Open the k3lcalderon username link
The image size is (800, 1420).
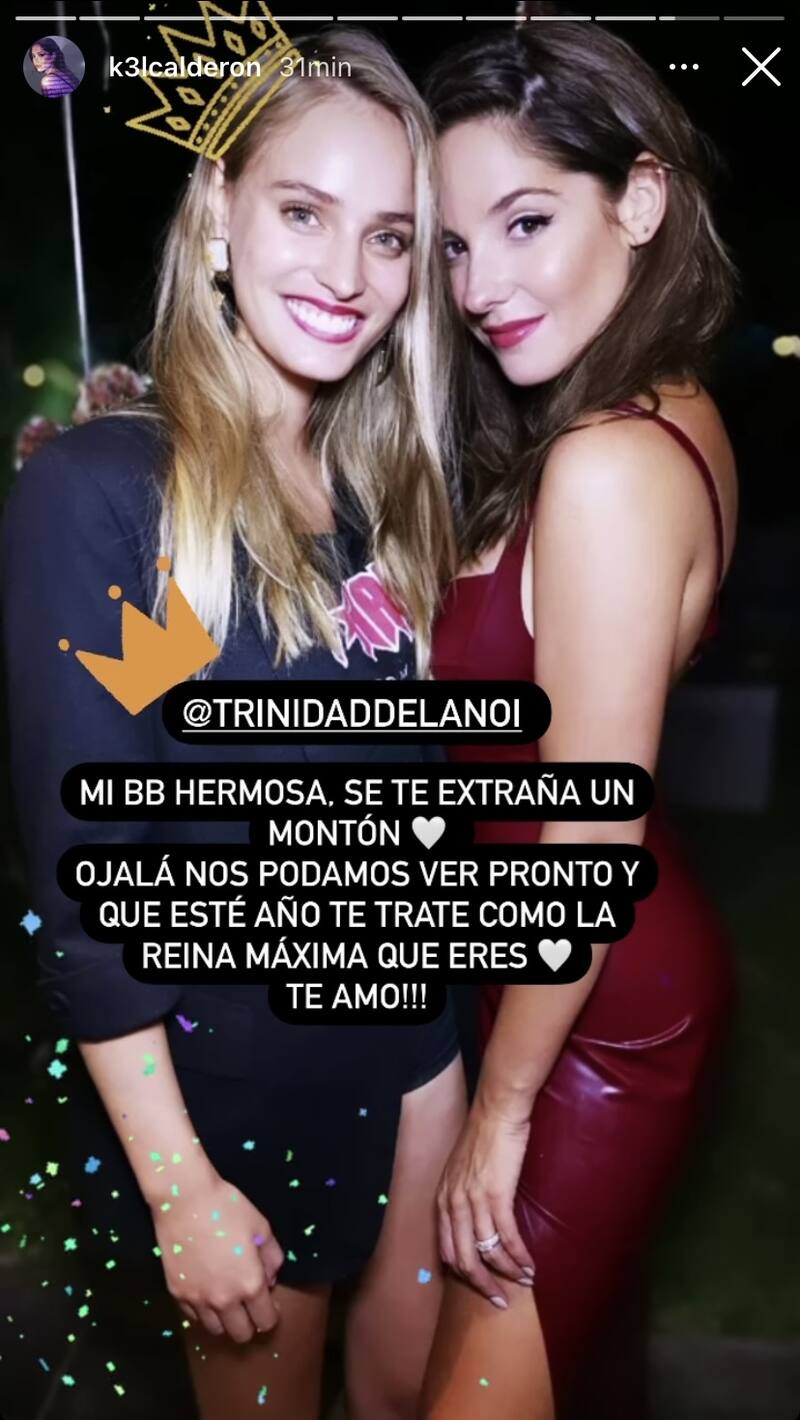(x=185, y=68)
